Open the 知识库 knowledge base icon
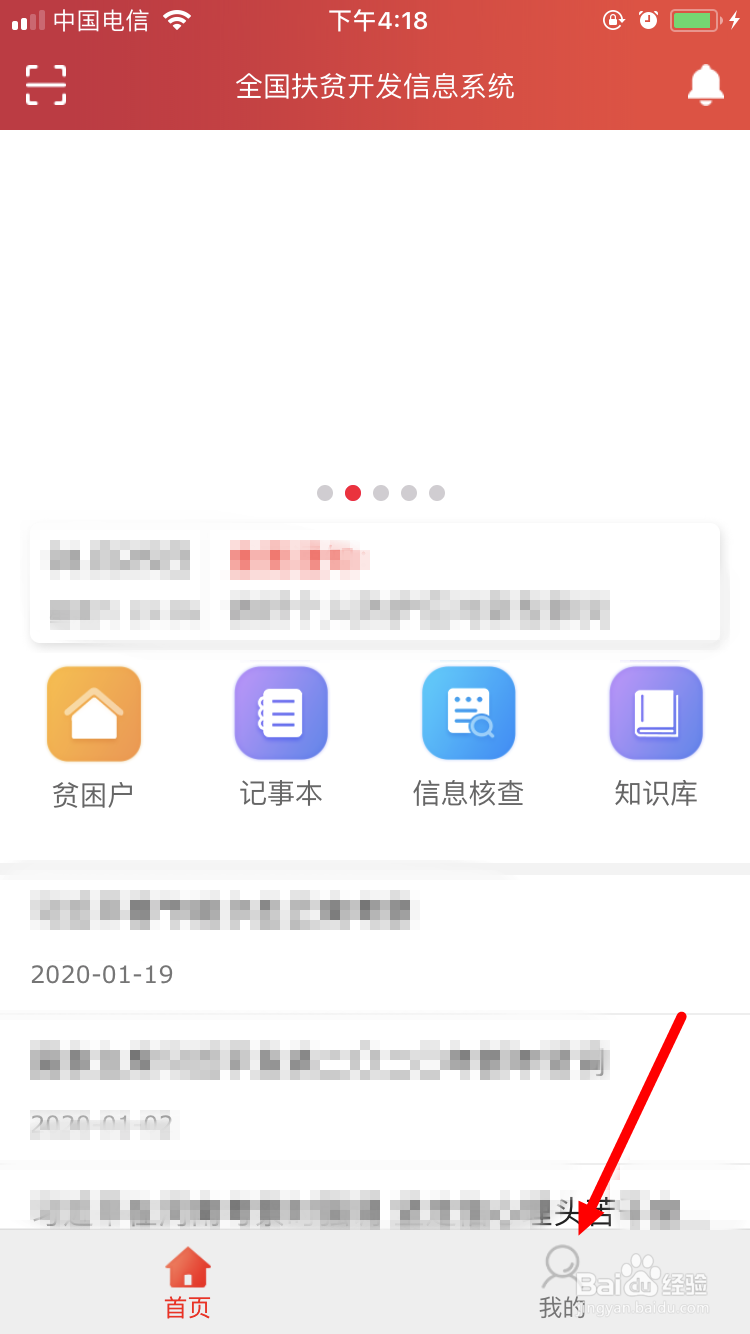Viewport: 750px width, 1334px height. (656, 713)
